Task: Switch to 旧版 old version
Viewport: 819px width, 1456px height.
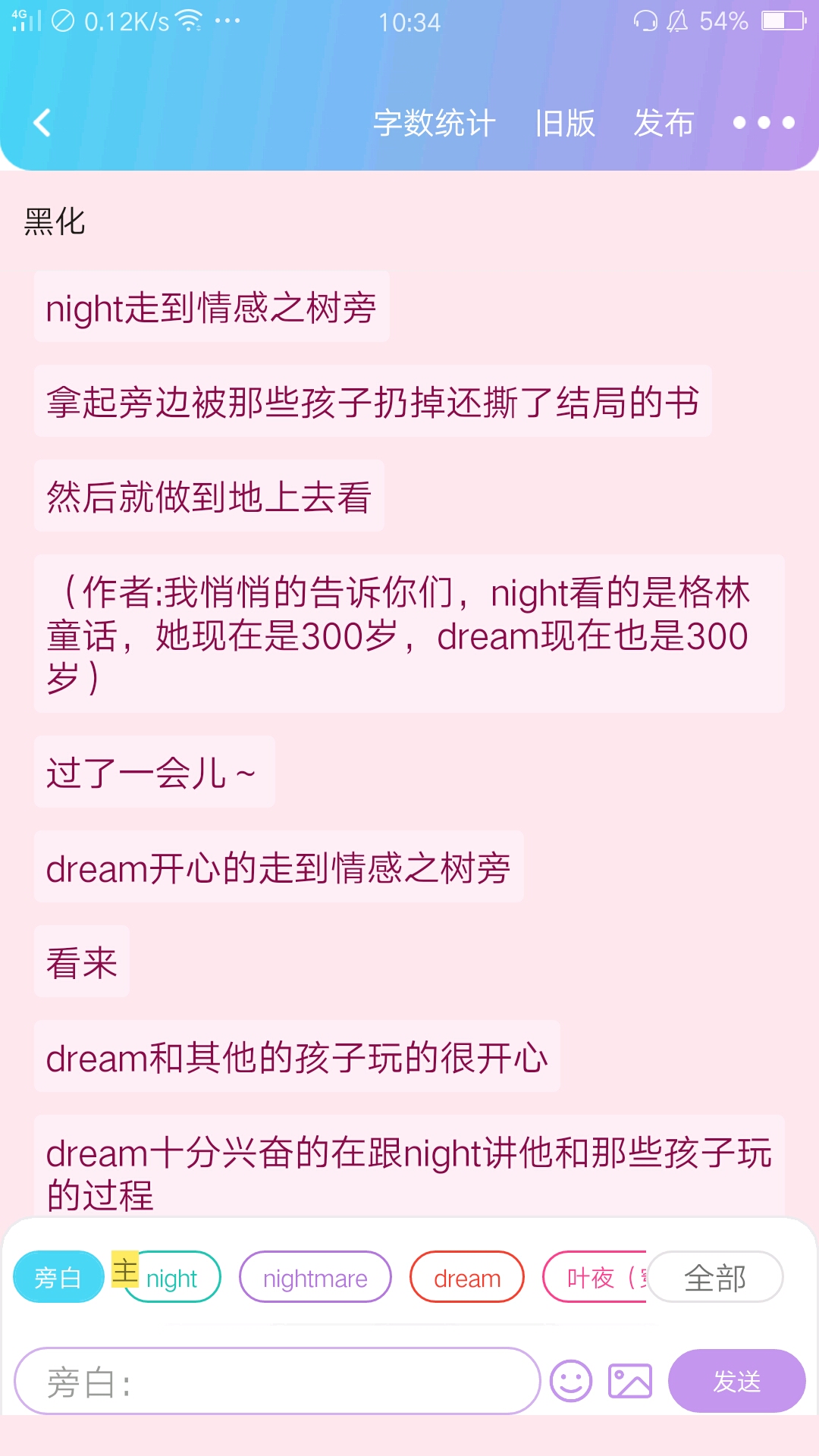Action: click(x=565, y=123)
